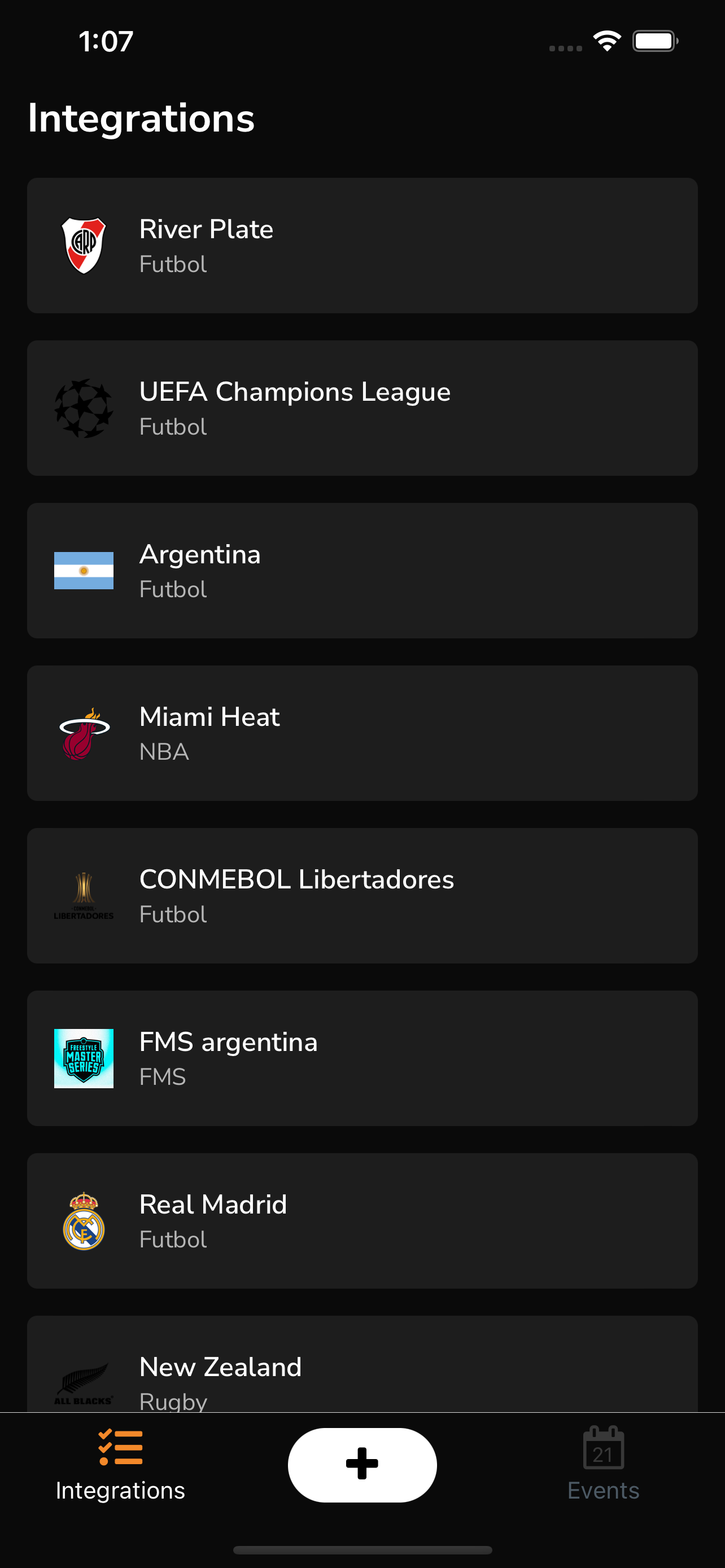Image resolution: width=725 pixels, height=1568 pixels.
Task: Open the Argentina Futbol integration
Action: 362,570
